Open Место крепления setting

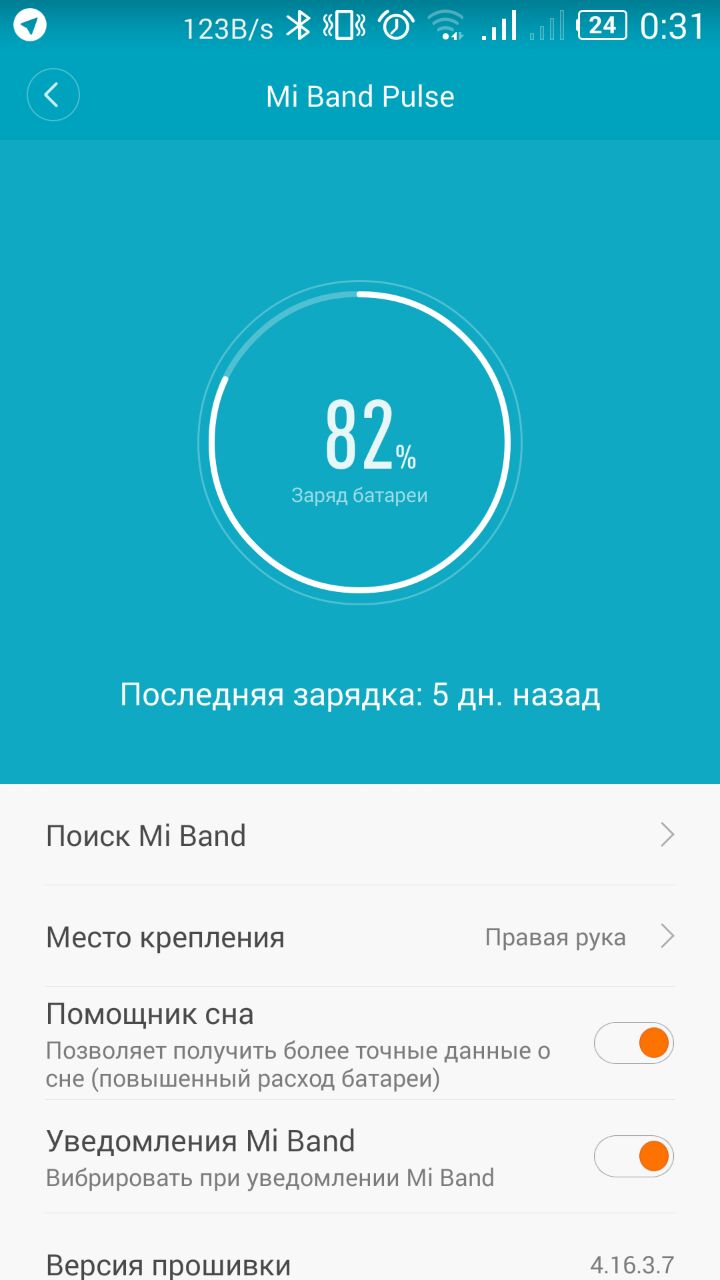tap(360, 937)
